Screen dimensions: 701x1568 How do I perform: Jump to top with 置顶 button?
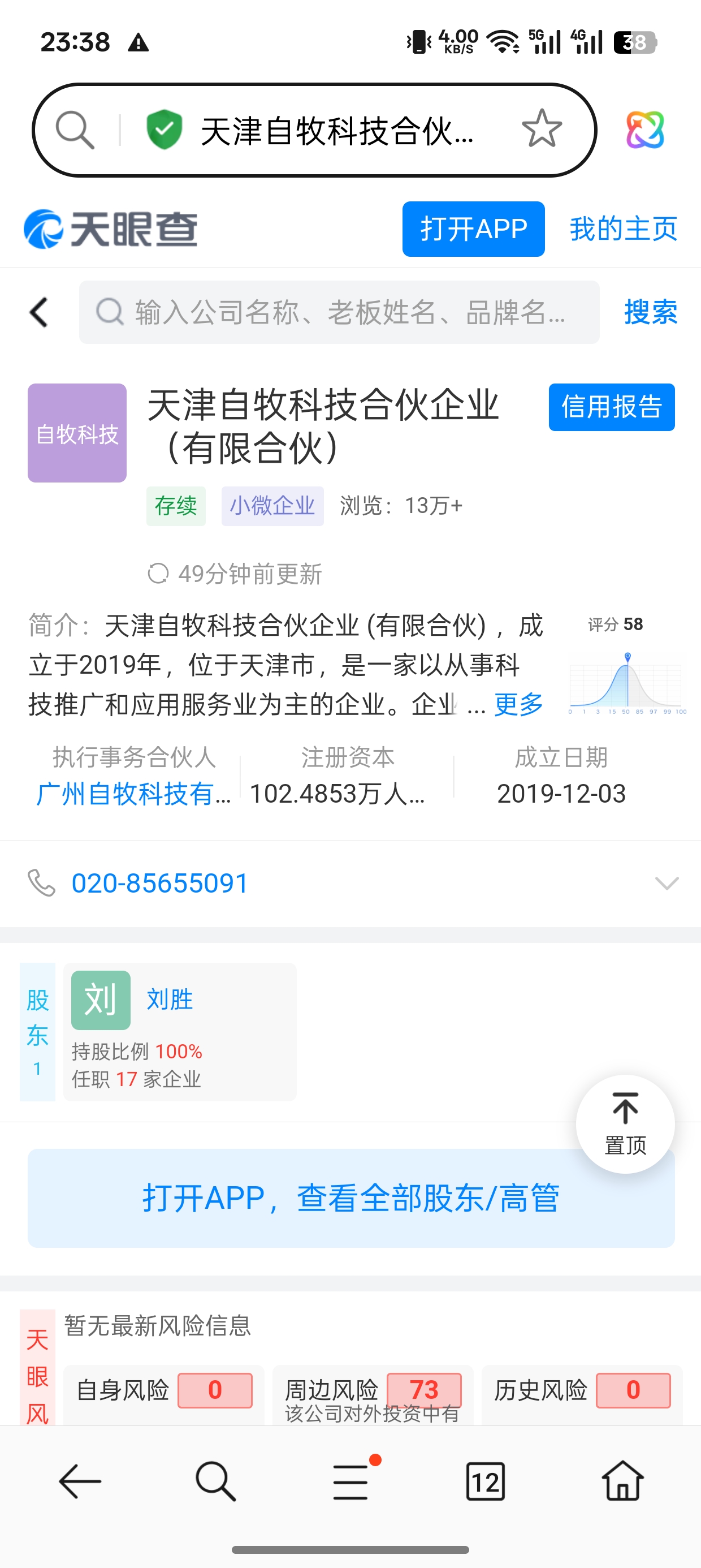pos(625,1123)
